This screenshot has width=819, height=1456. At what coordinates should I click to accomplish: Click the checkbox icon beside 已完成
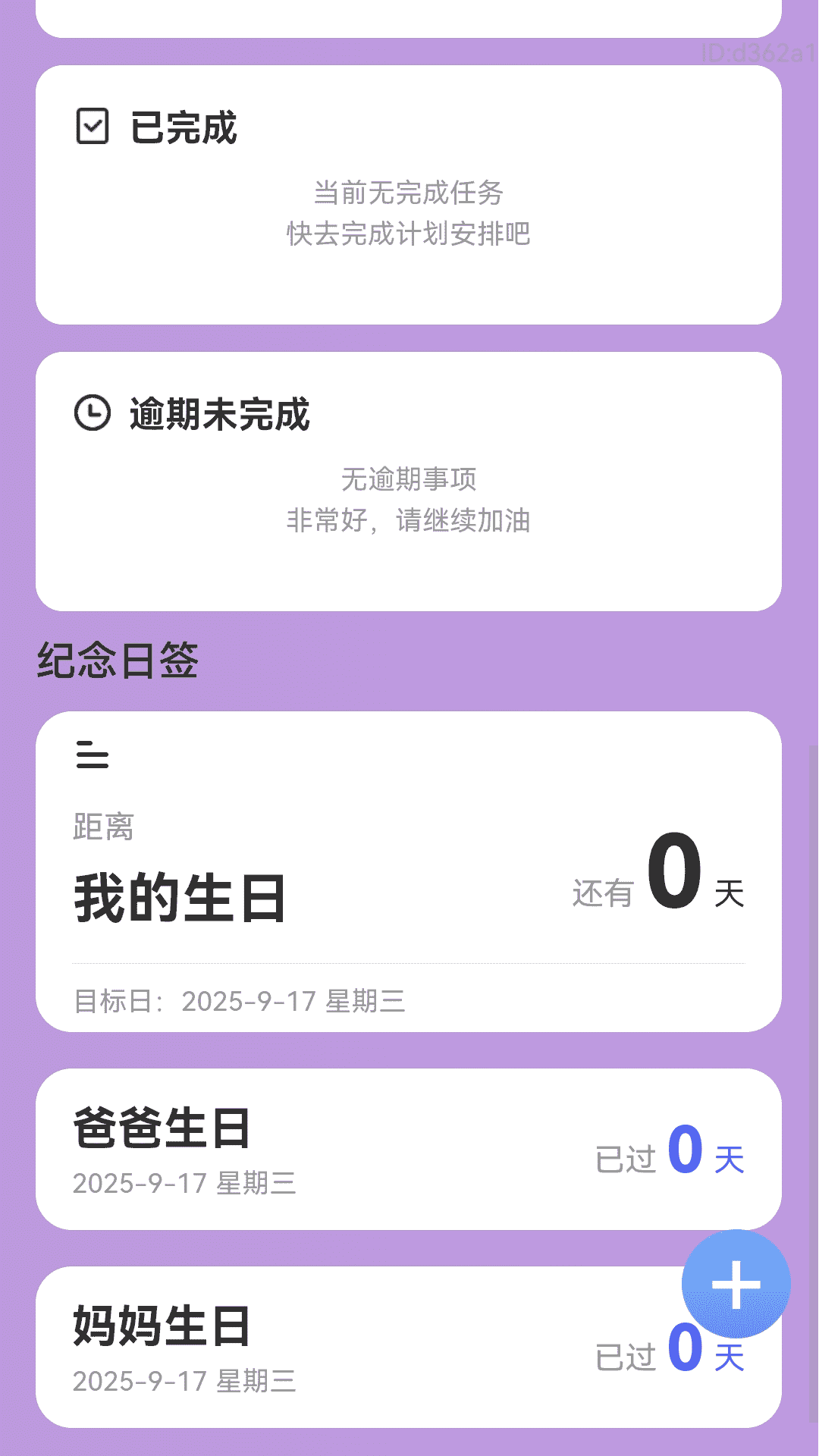[90, 127]
